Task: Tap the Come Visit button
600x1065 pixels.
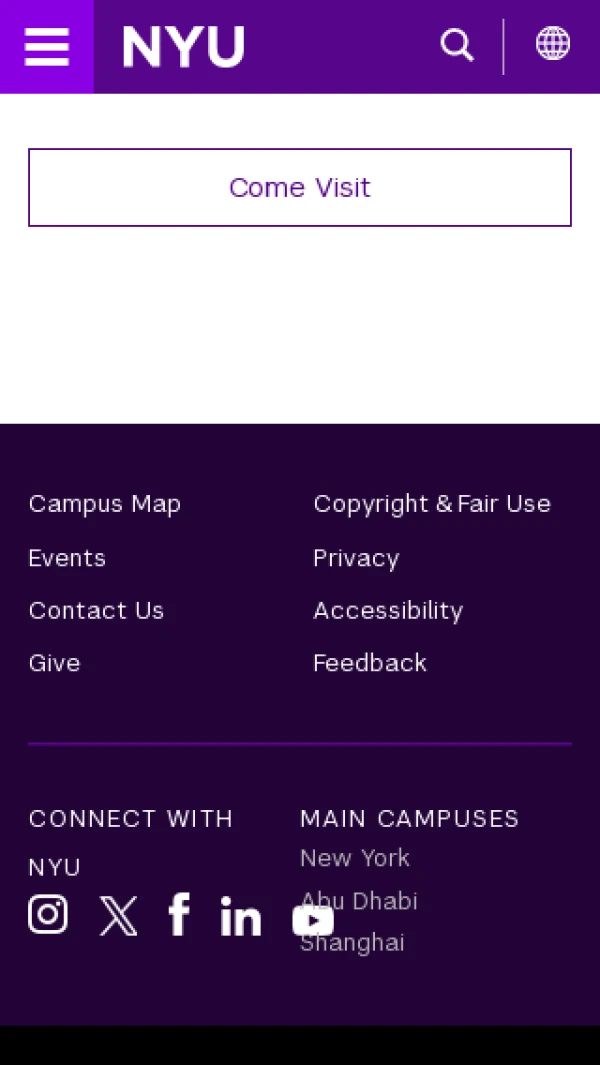Action: [x=300, y=188]
